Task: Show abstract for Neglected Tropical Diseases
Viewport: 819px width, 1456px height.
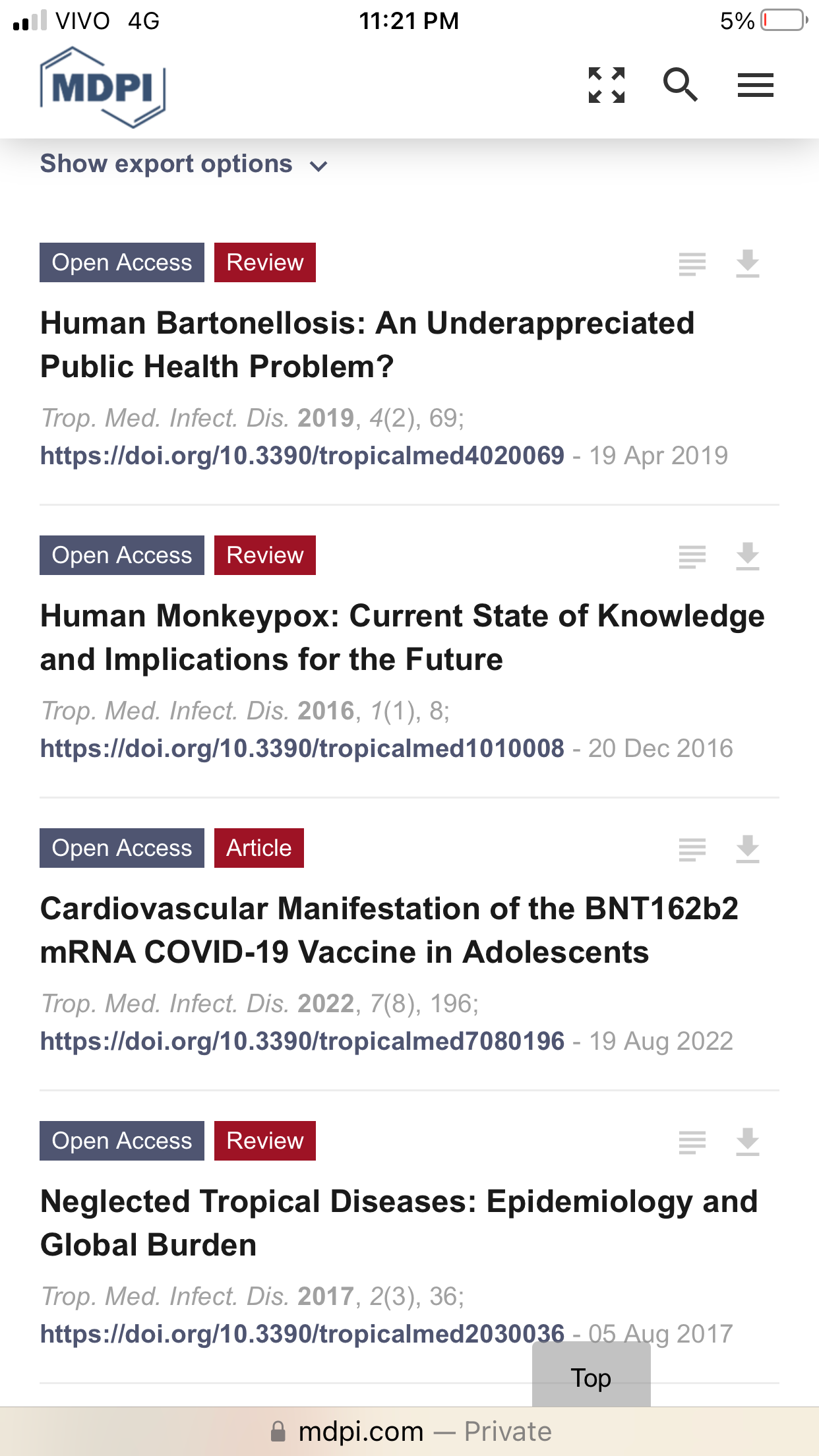Action: 692,1142
